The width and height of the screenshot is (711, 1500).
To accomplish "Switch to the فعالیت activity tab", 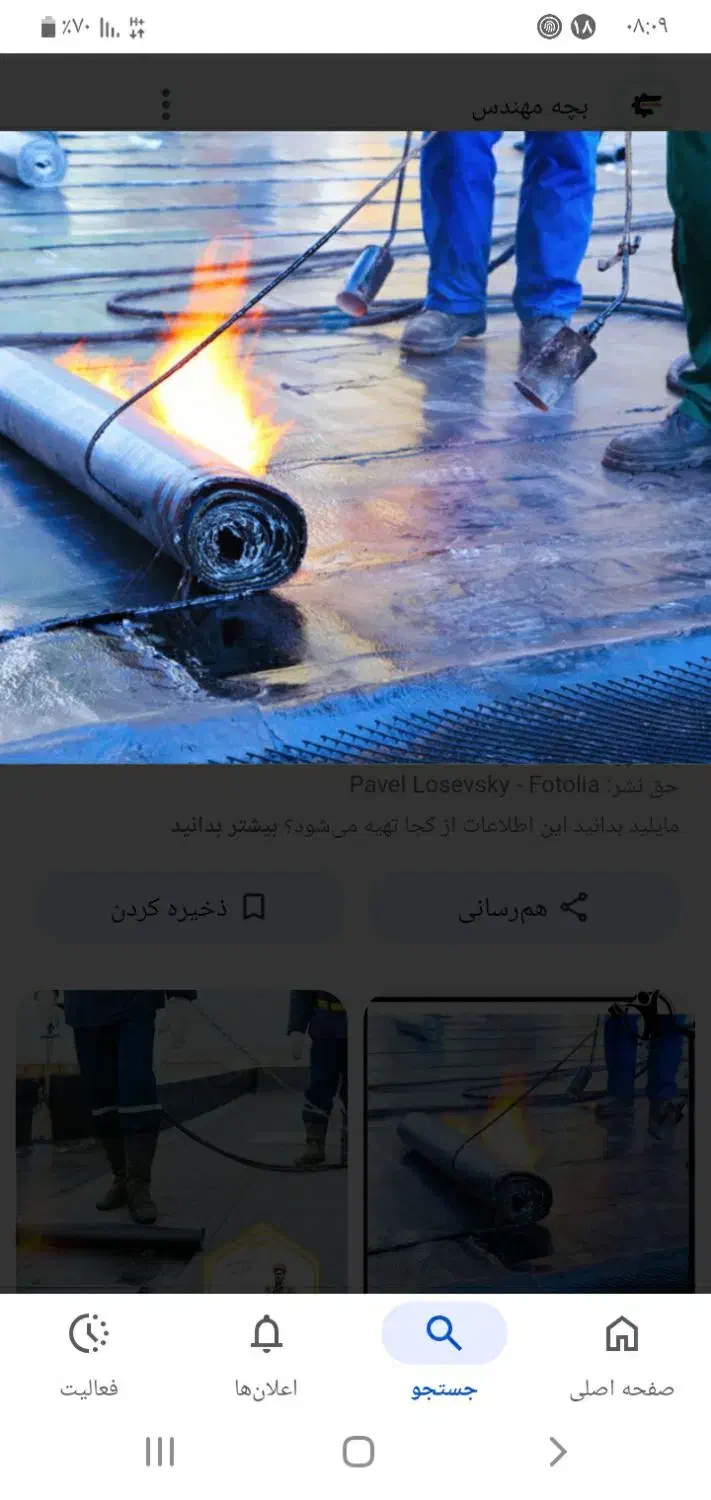I will click(x=89, y=1355).
